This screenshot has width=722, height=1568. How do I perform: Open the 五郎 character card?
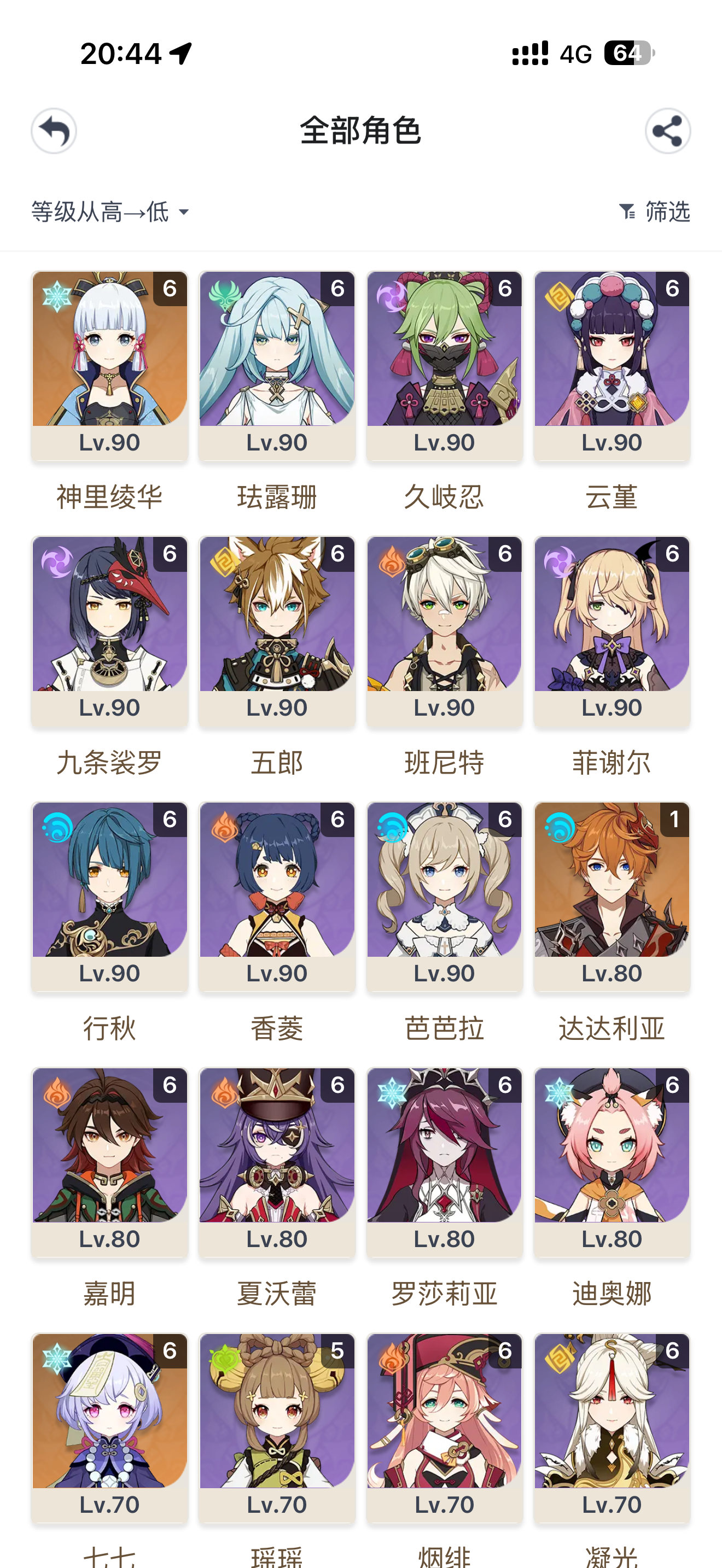277,630
